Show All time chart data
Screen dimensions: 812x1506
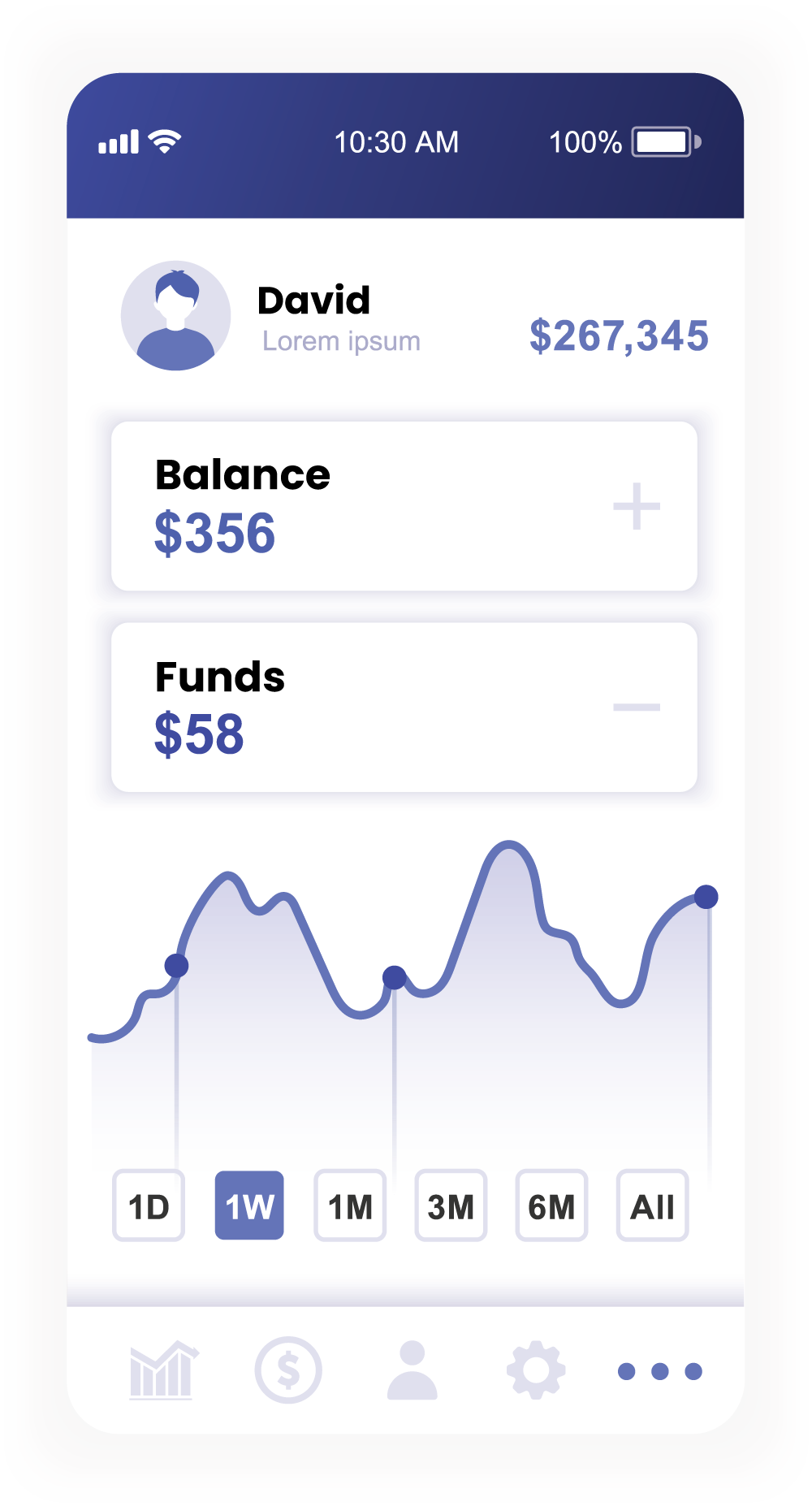[x=652, y=1206]
